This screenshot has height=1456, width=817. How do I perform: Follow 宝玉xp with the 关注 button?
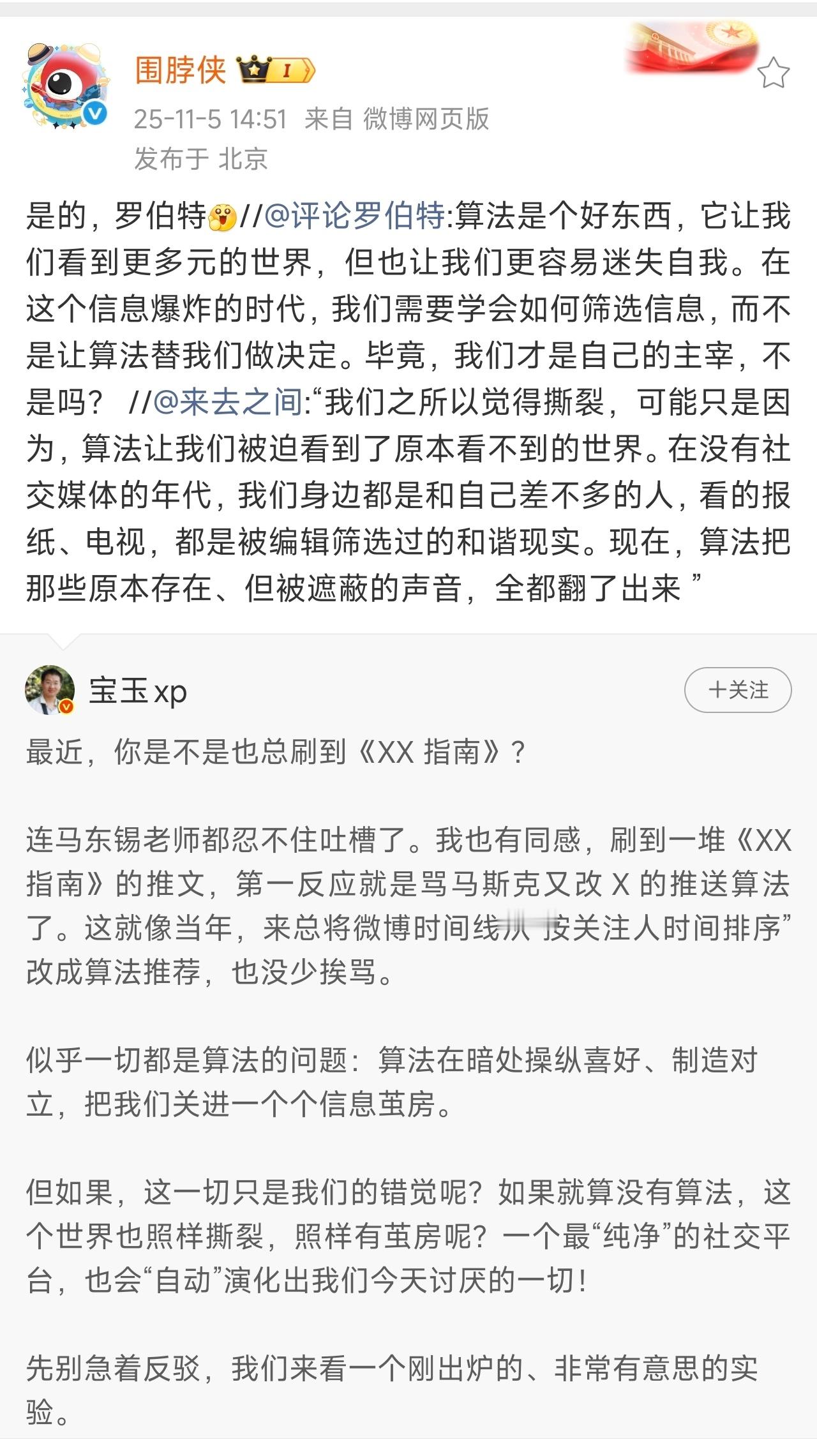pos(738,690)
